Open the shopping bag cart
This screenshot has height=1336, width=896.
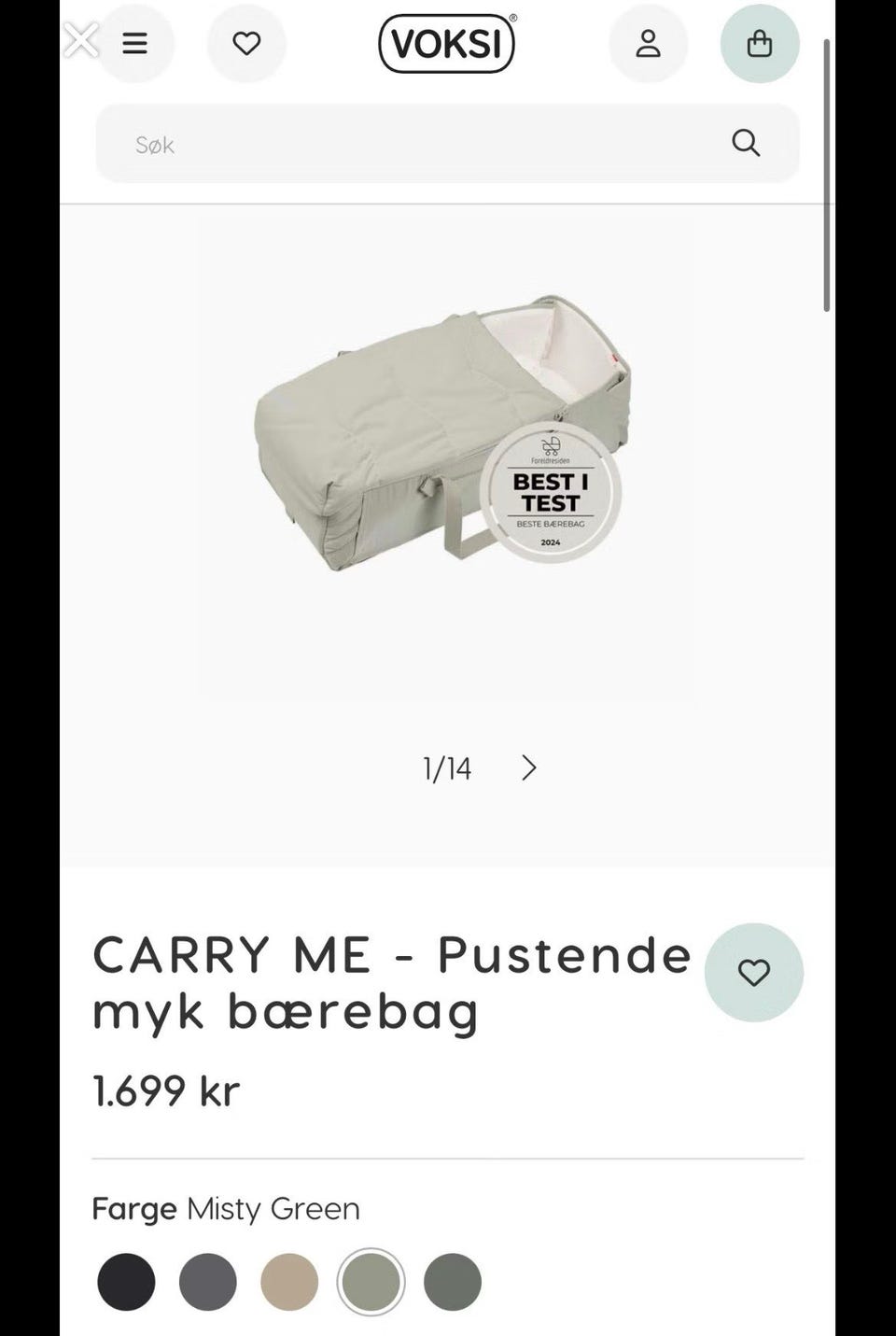point(759,43)
